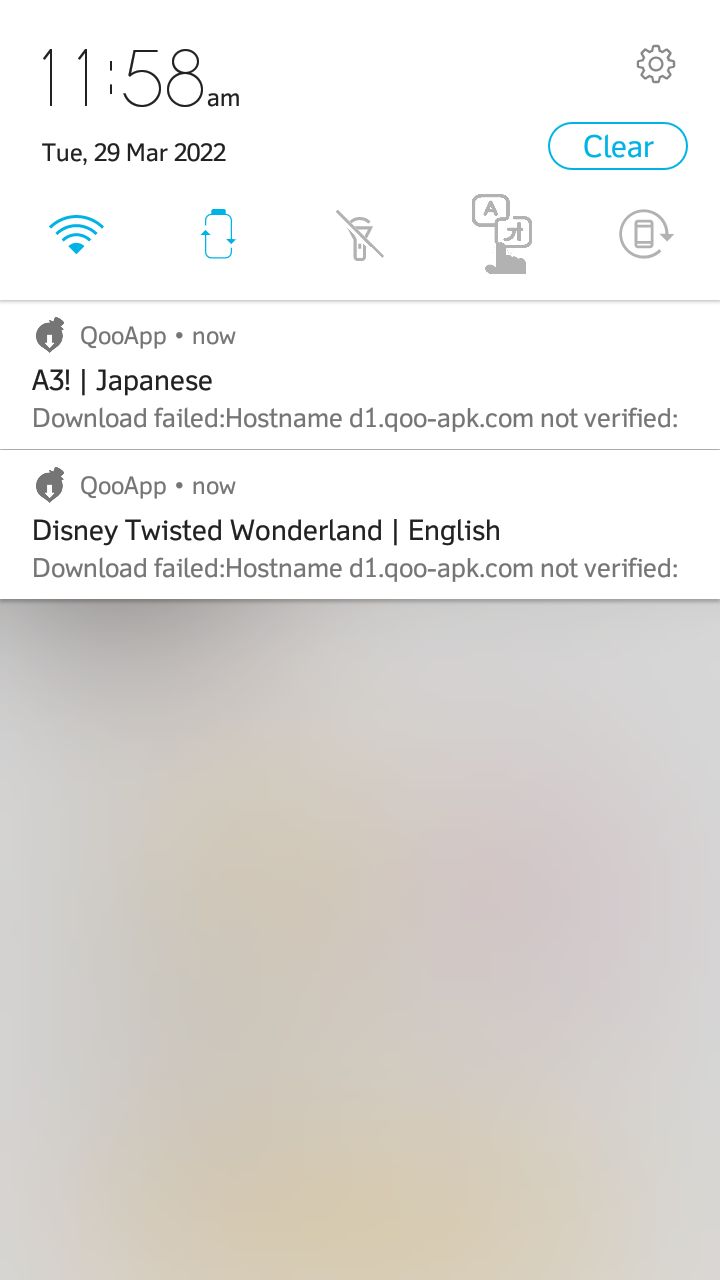Clear all notifications
This screenshot has width=720, height=1280.
click(x=618, y=147)
